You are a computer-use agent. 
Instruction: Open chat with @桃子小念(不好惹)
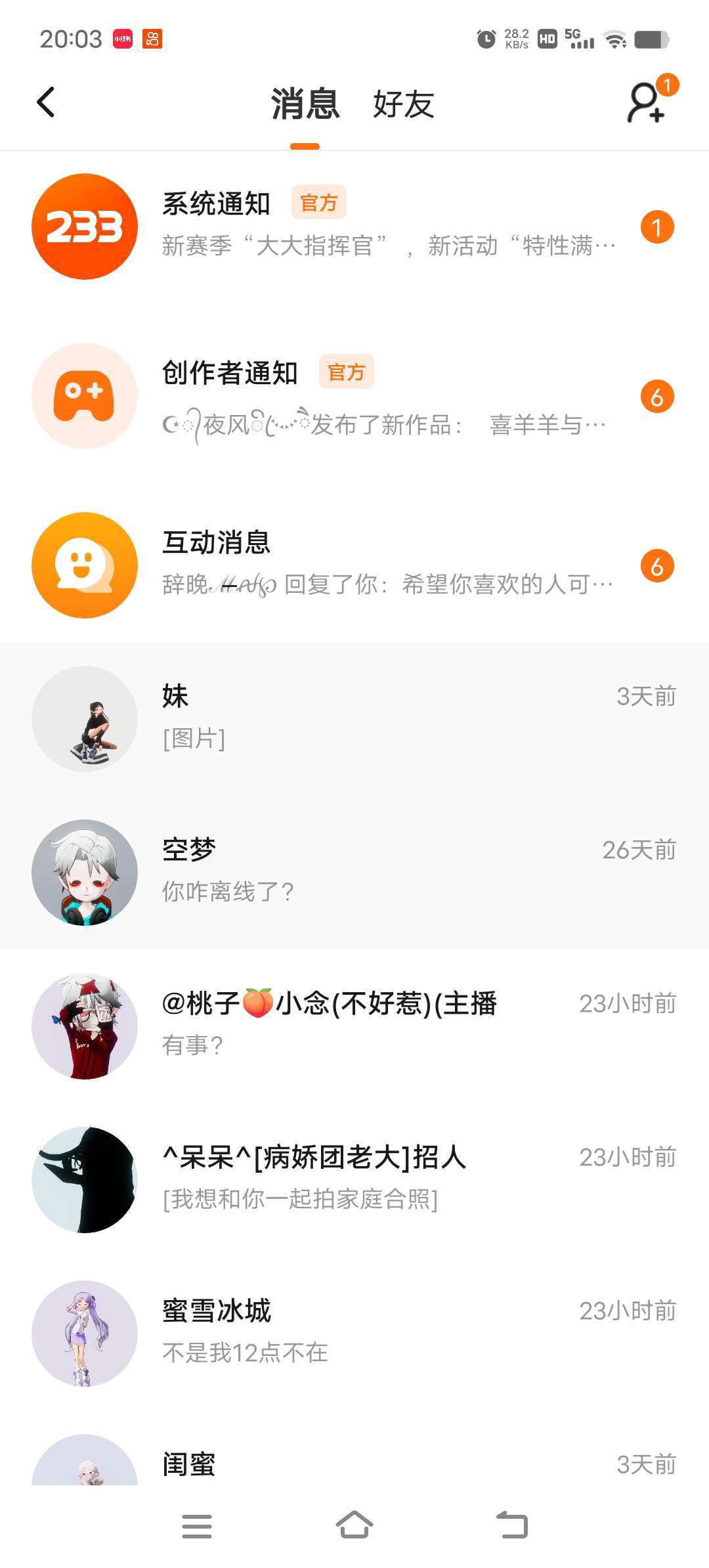[x=354, y=1026]
